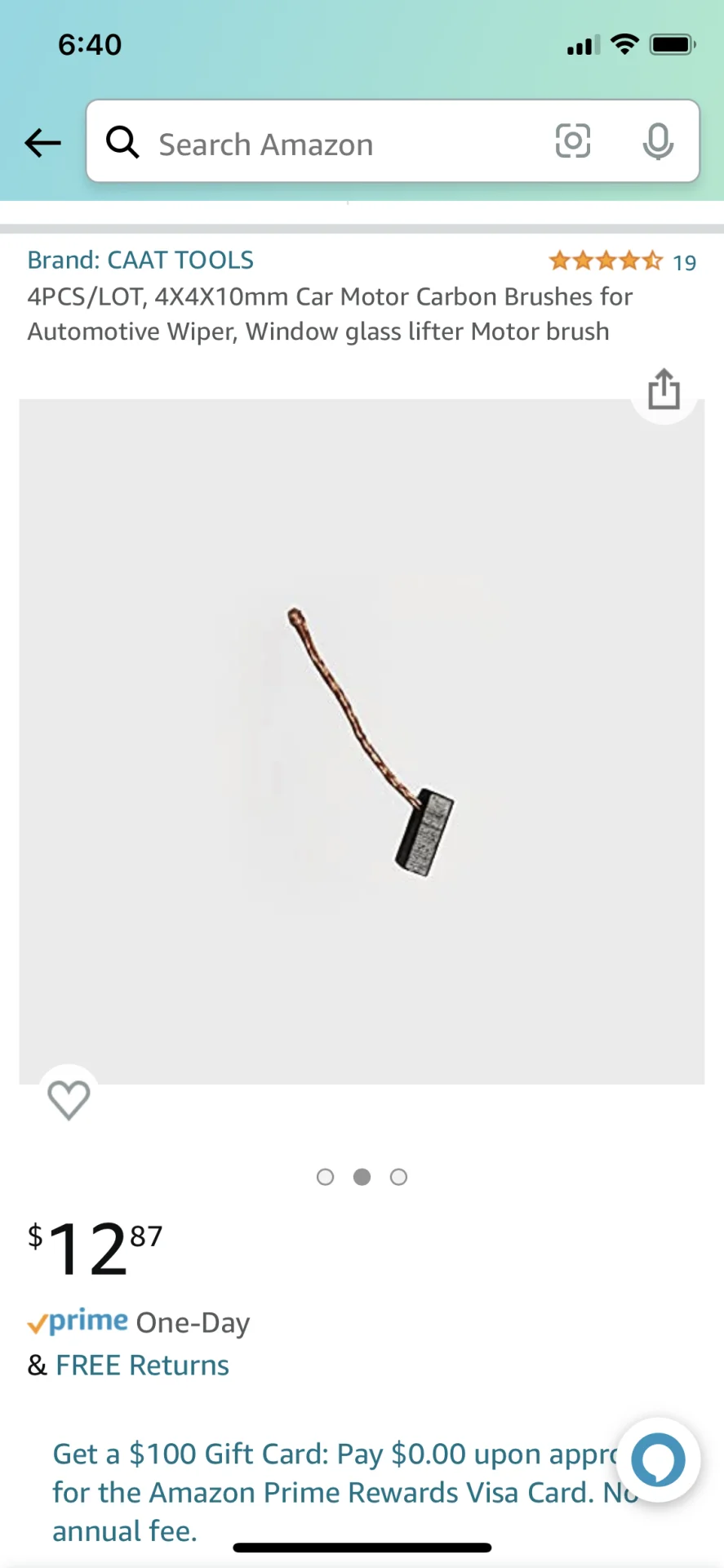Image resolution: width=724 pixels, height=1568 pixels.
Task: Add product to wish list heart
Action: tap(69, 1099)
